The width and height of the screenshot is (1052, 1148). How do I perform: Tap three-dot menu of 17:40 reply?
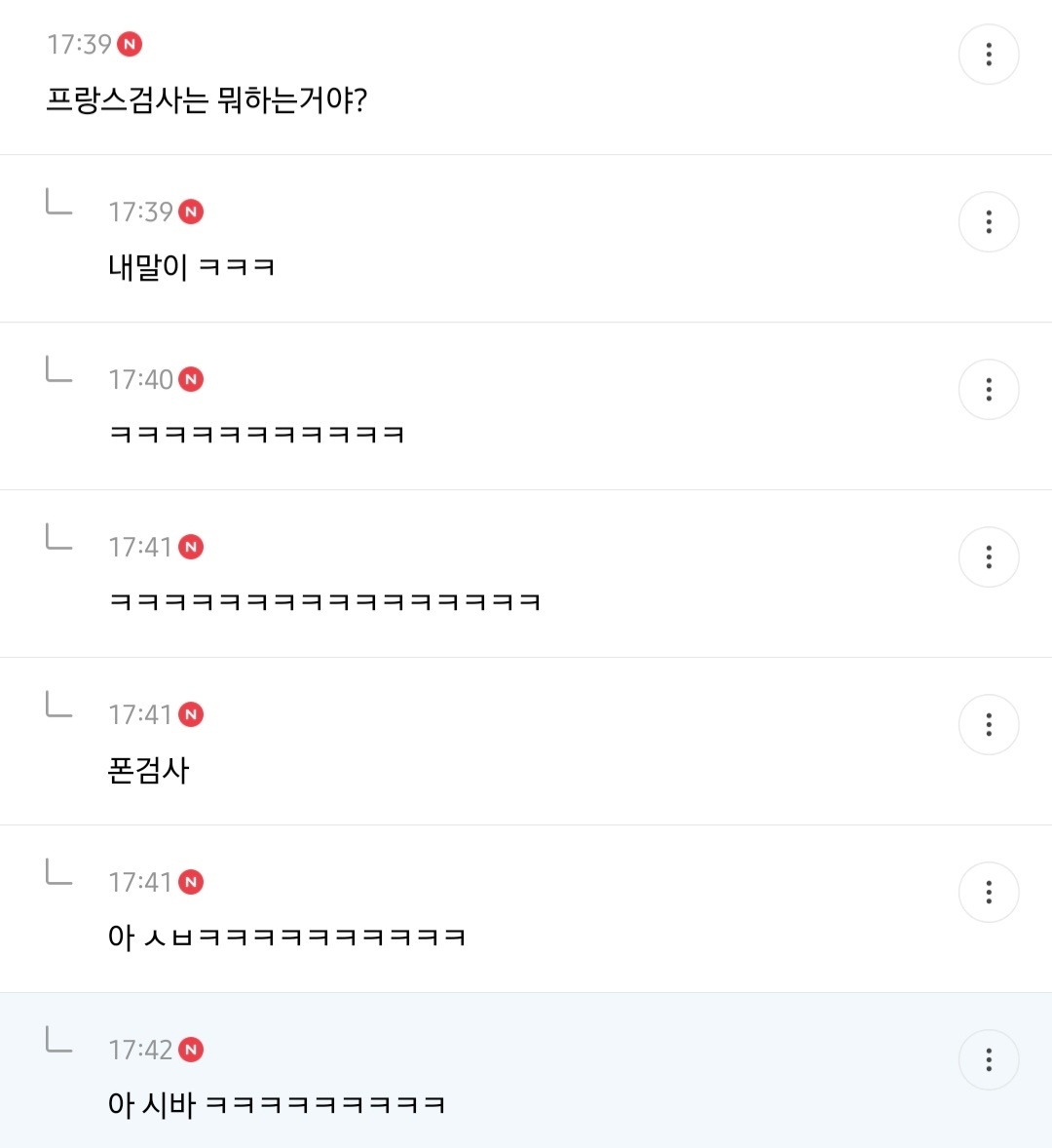click(989, 390)
